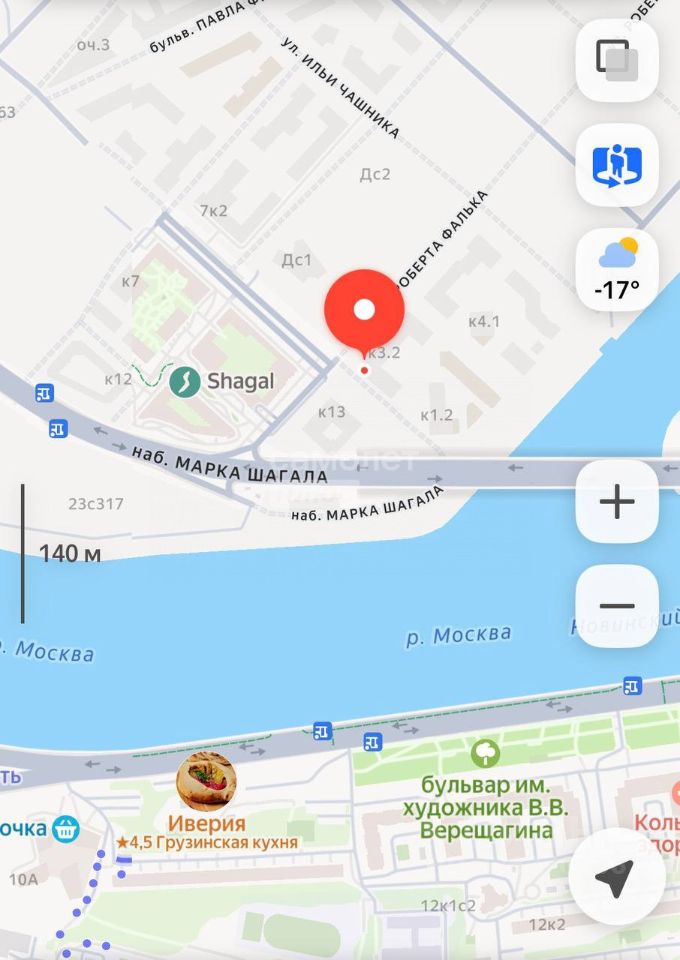This screenshot has width=680, height=960.
Task: Open the map layers selector
Action: (617, 59)
